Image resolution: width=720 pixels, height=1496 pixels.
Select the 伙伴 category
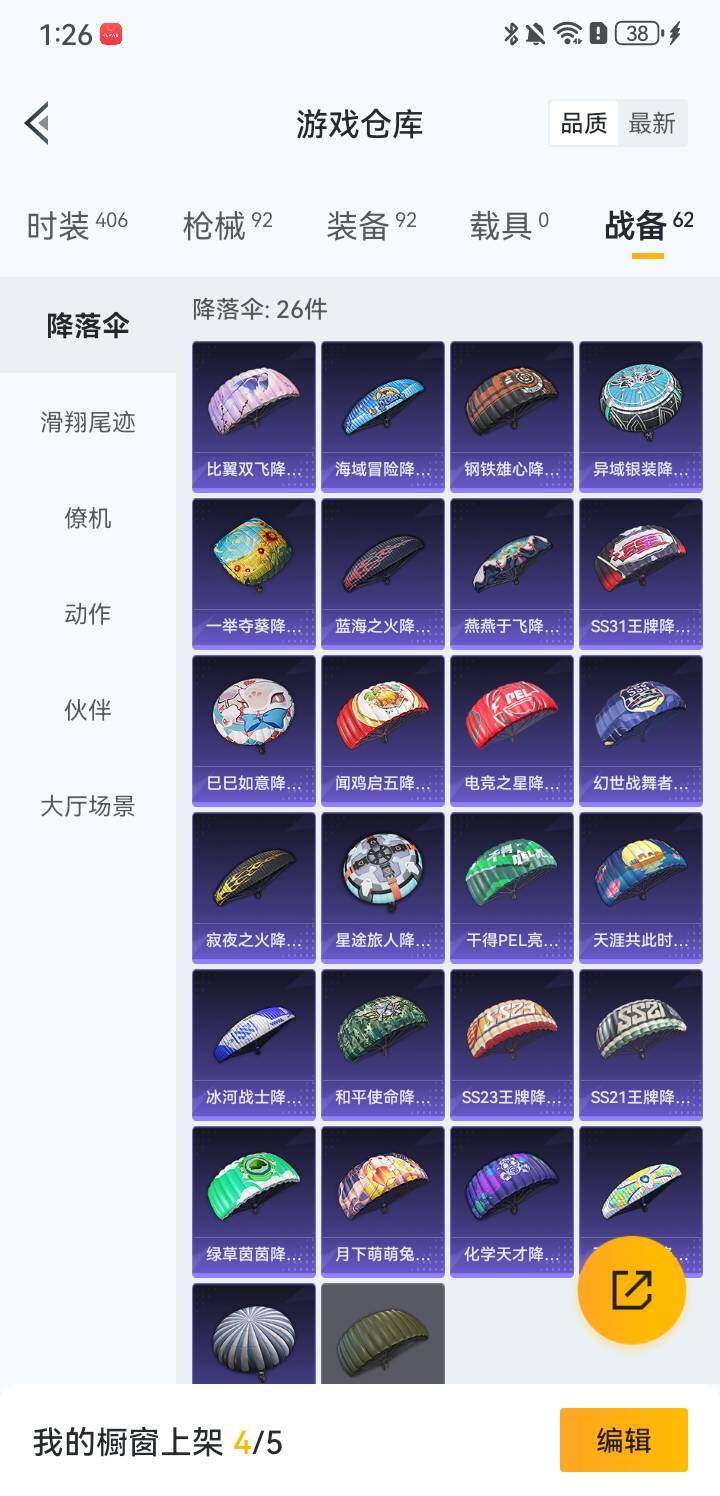pos(88,710)
